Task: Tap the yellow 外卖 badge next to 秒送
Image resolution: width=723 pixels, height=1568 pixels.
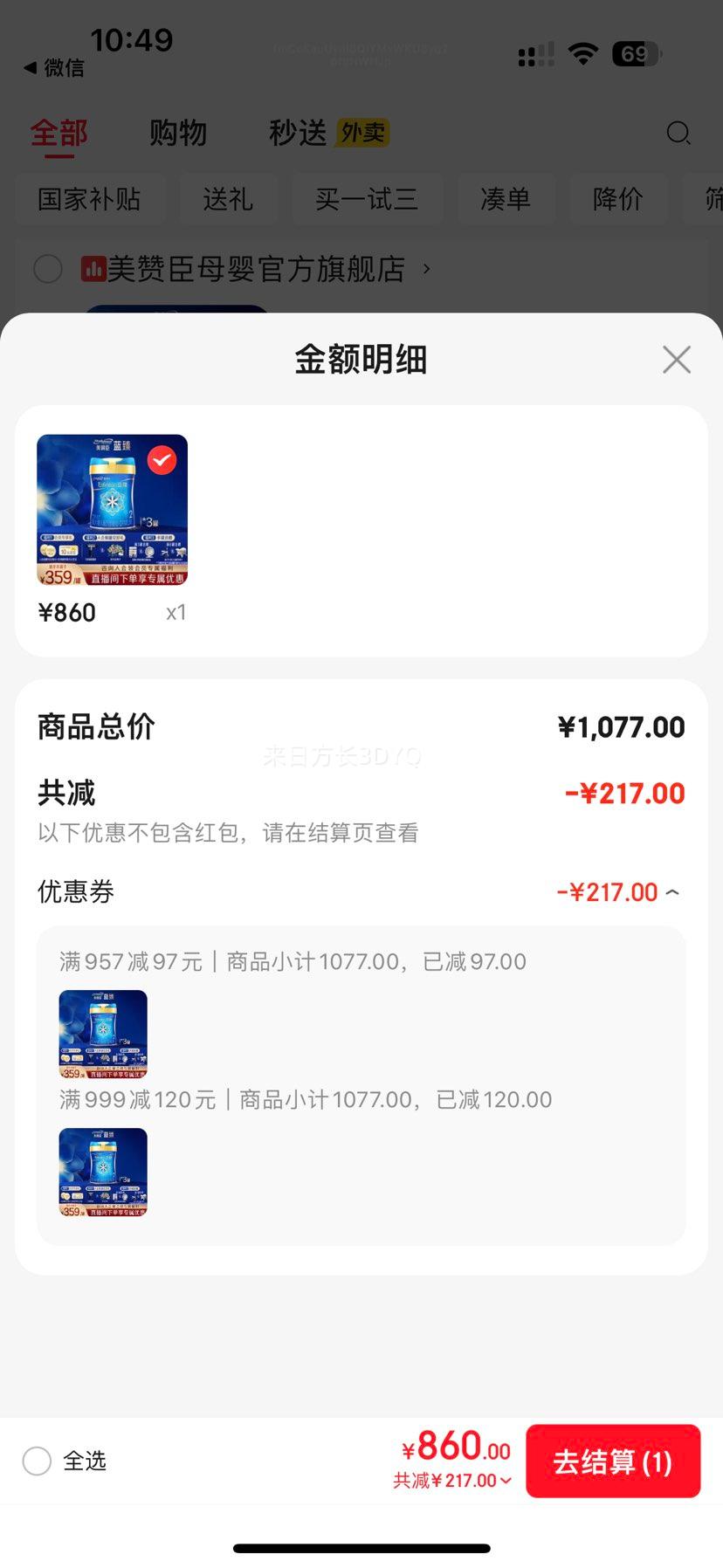Action: 361,133
